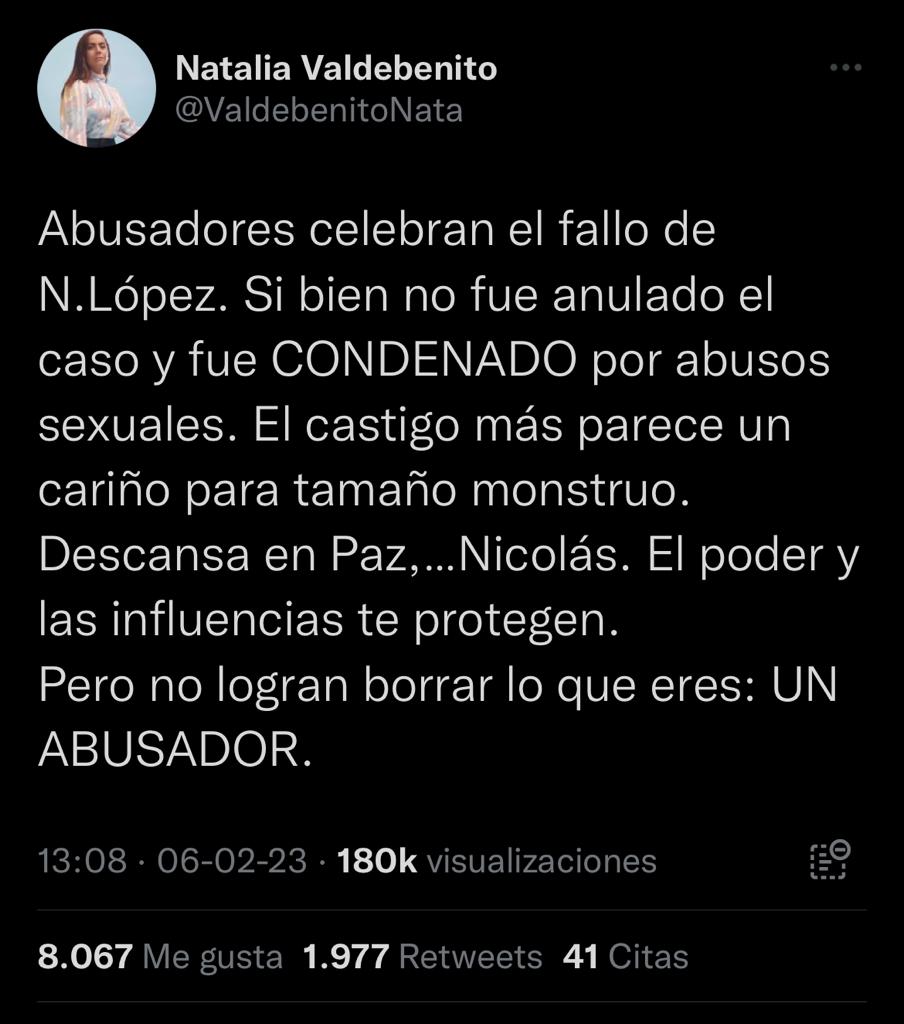Open the @ValdebenitoNata profile handle
Viewport: 904px width, 1024px height.
click(x=319, y=112)
